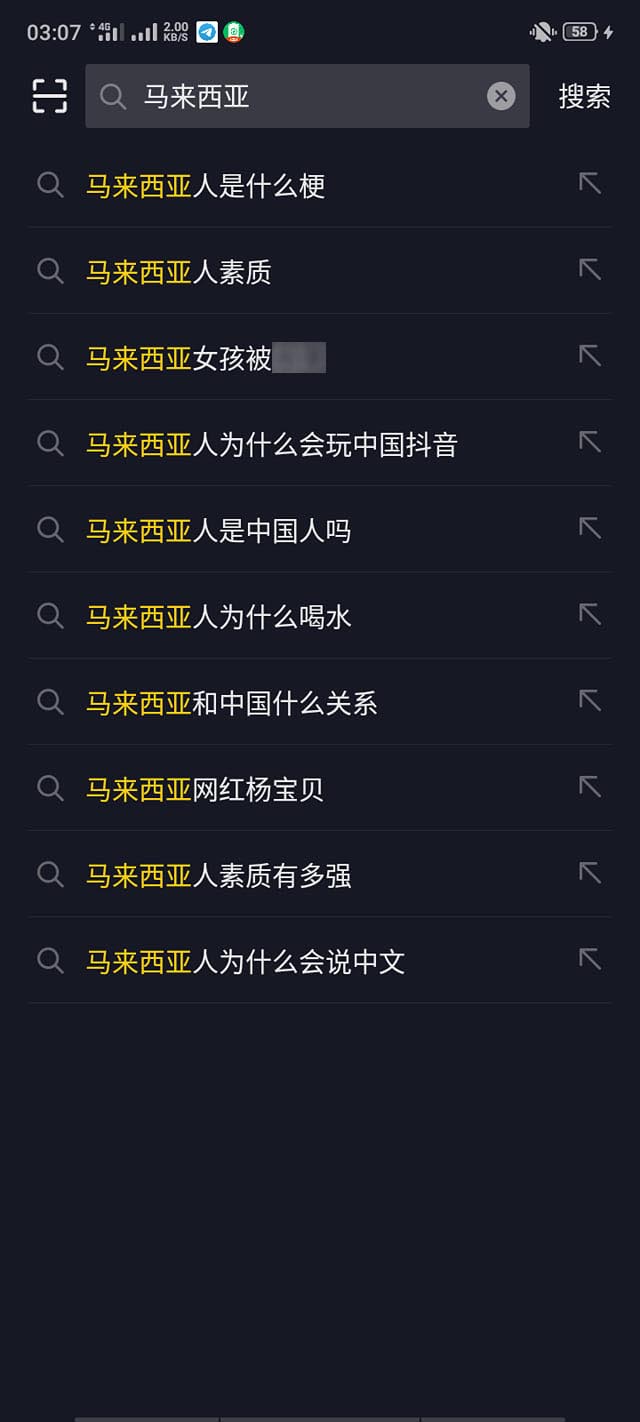Tap fill arrow beside 马来西亚网红杨宝贝
This screenshot has height=1422, width=640.
click(590, 788)
